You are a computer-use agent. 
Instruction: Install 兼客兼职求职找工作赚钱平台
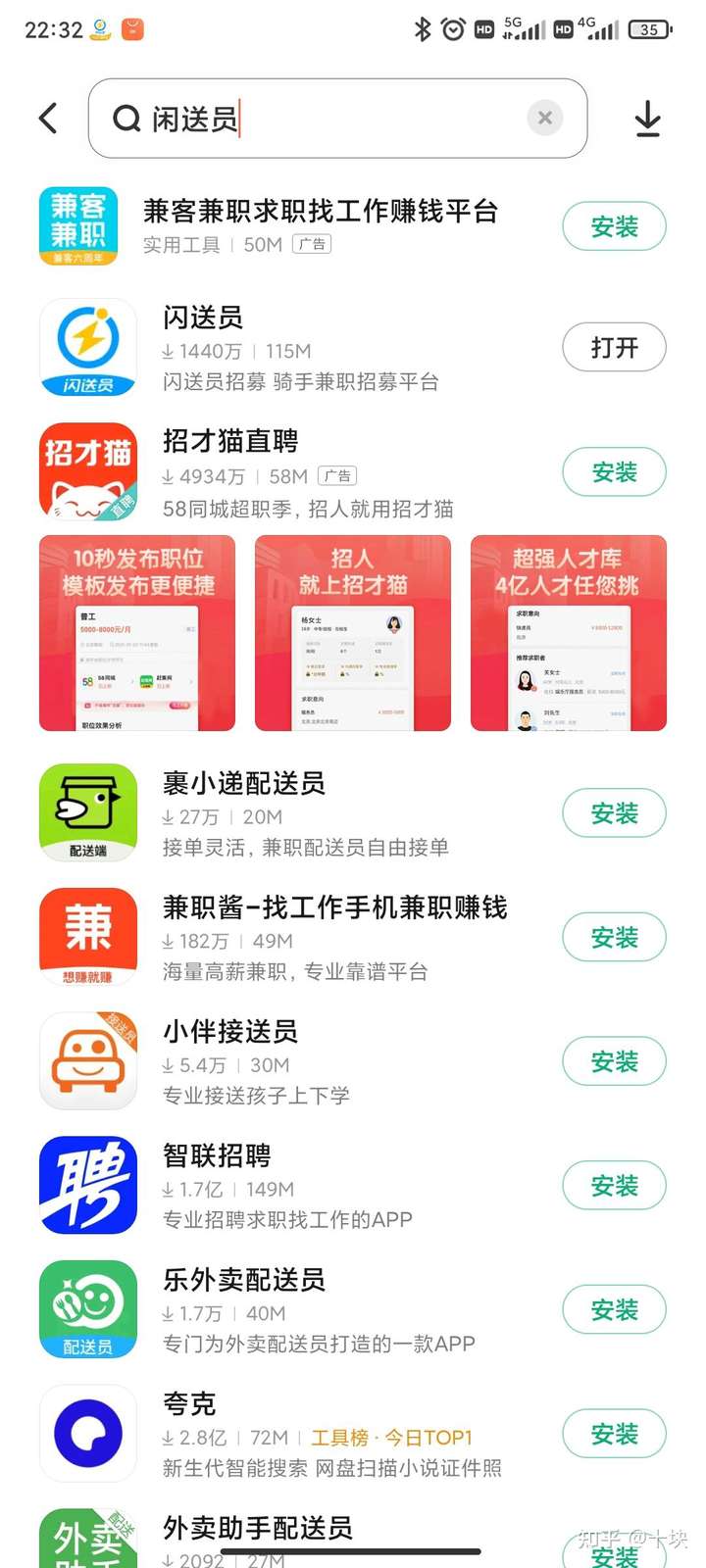point(614,226)
